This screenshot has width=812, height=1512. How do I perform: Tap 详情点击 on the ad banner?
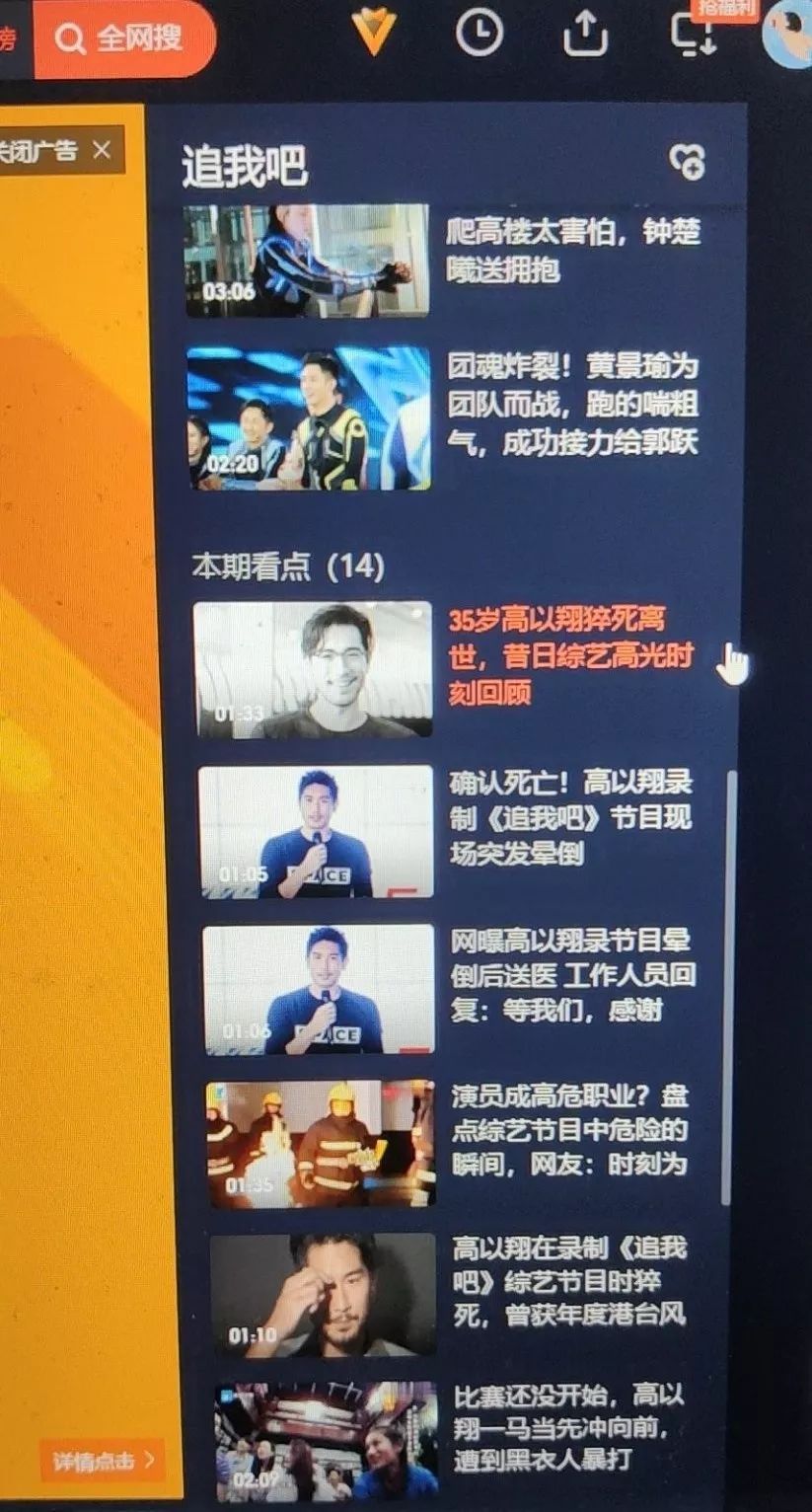[x=103, y=1460]
